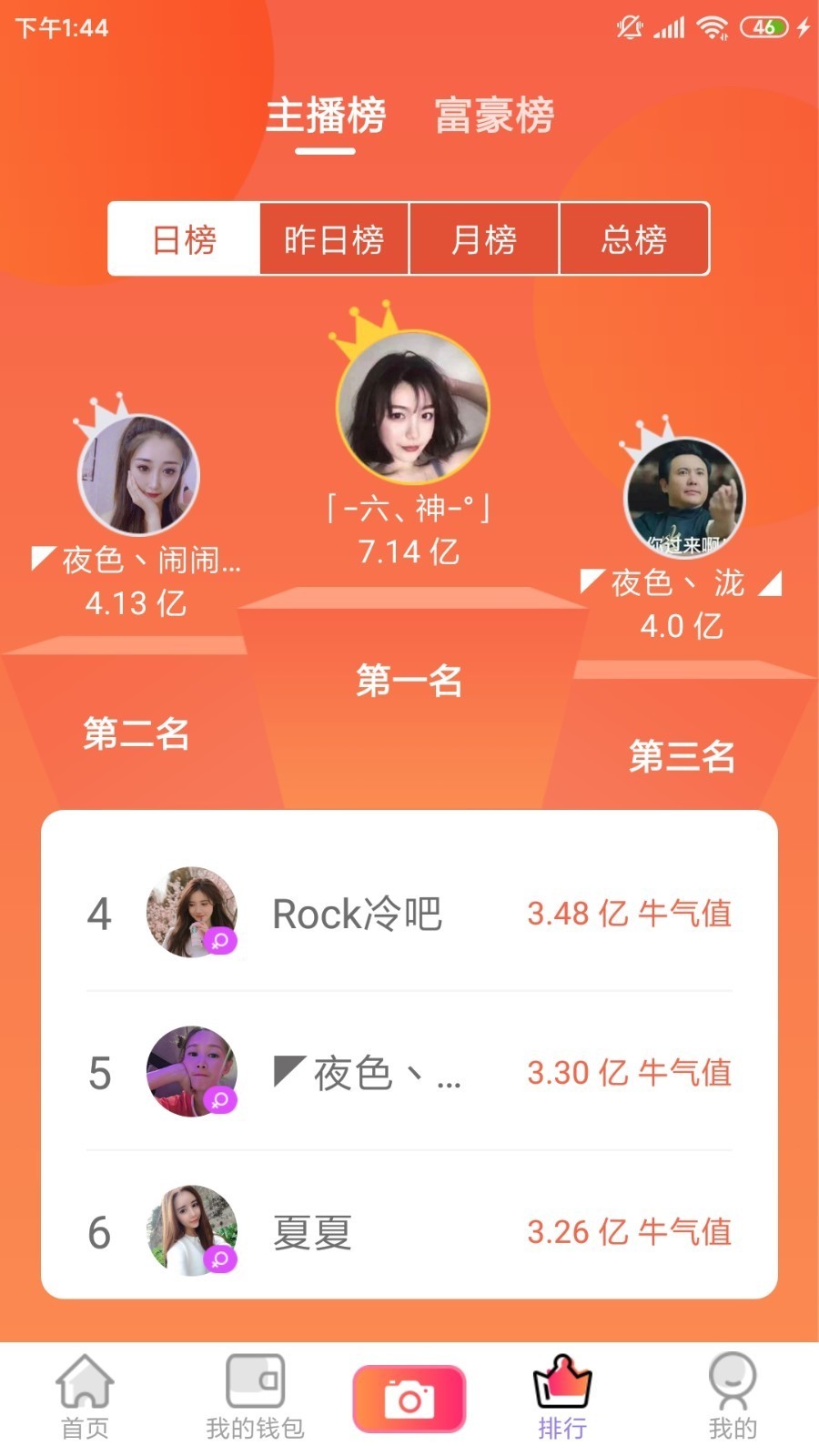The image size is (819, 1456).
Task: Open the rank 5 streamer row
Action: (x=409, y=1072)
